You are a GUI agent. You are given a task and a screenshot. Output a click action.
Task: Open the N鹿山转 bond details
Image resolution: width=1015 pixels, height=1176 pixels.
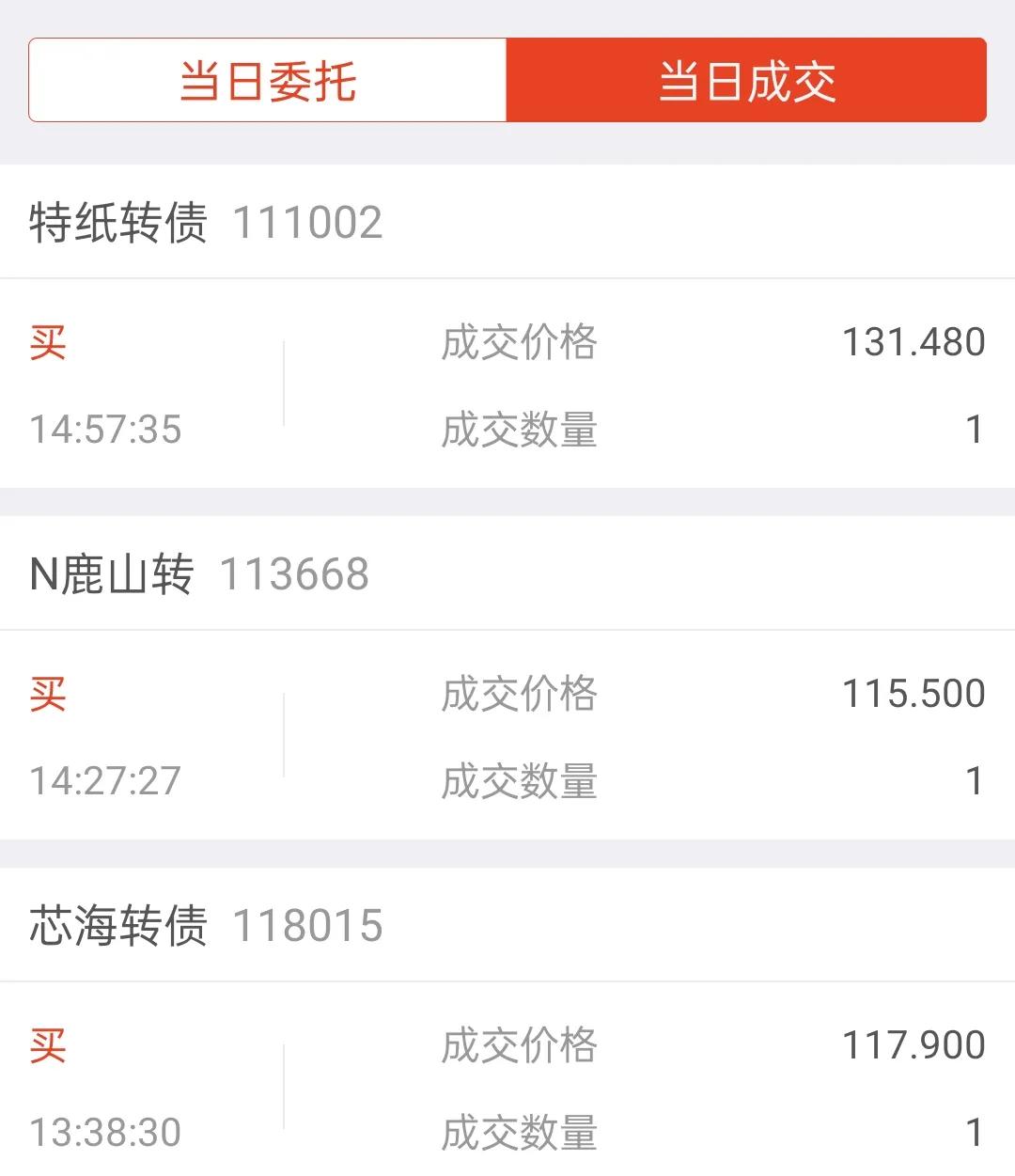(110, 573)
